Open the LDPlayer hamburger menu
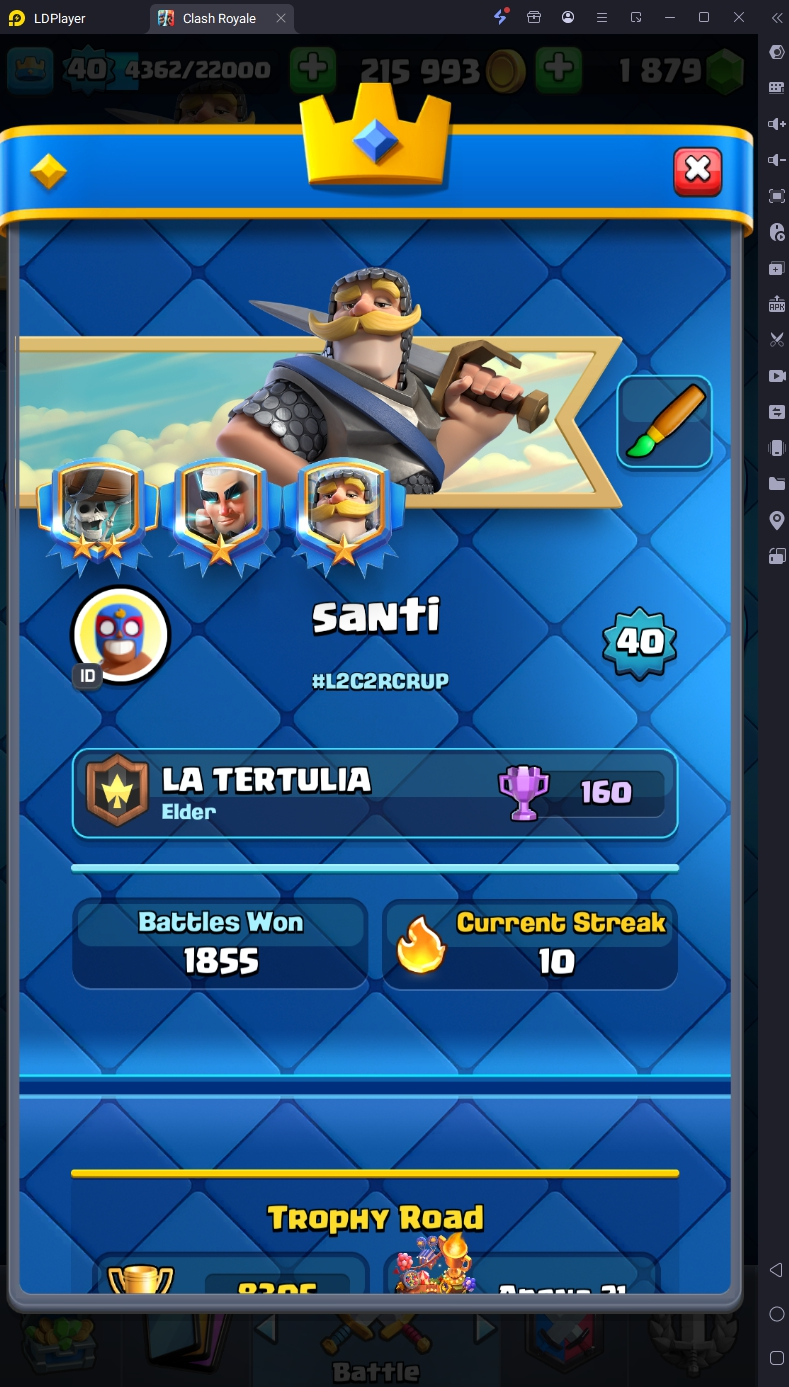789x1387 pixels. click(x=601, y=18)
